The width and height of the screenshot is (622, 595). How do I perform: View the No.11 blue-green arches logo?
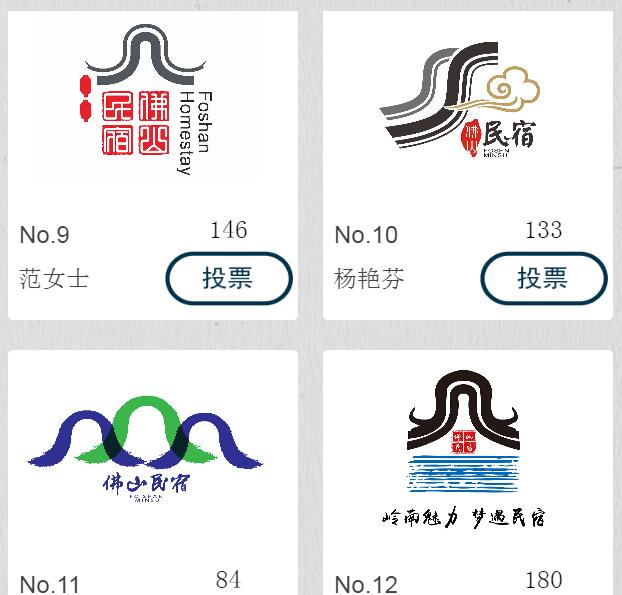pos(146,450)
